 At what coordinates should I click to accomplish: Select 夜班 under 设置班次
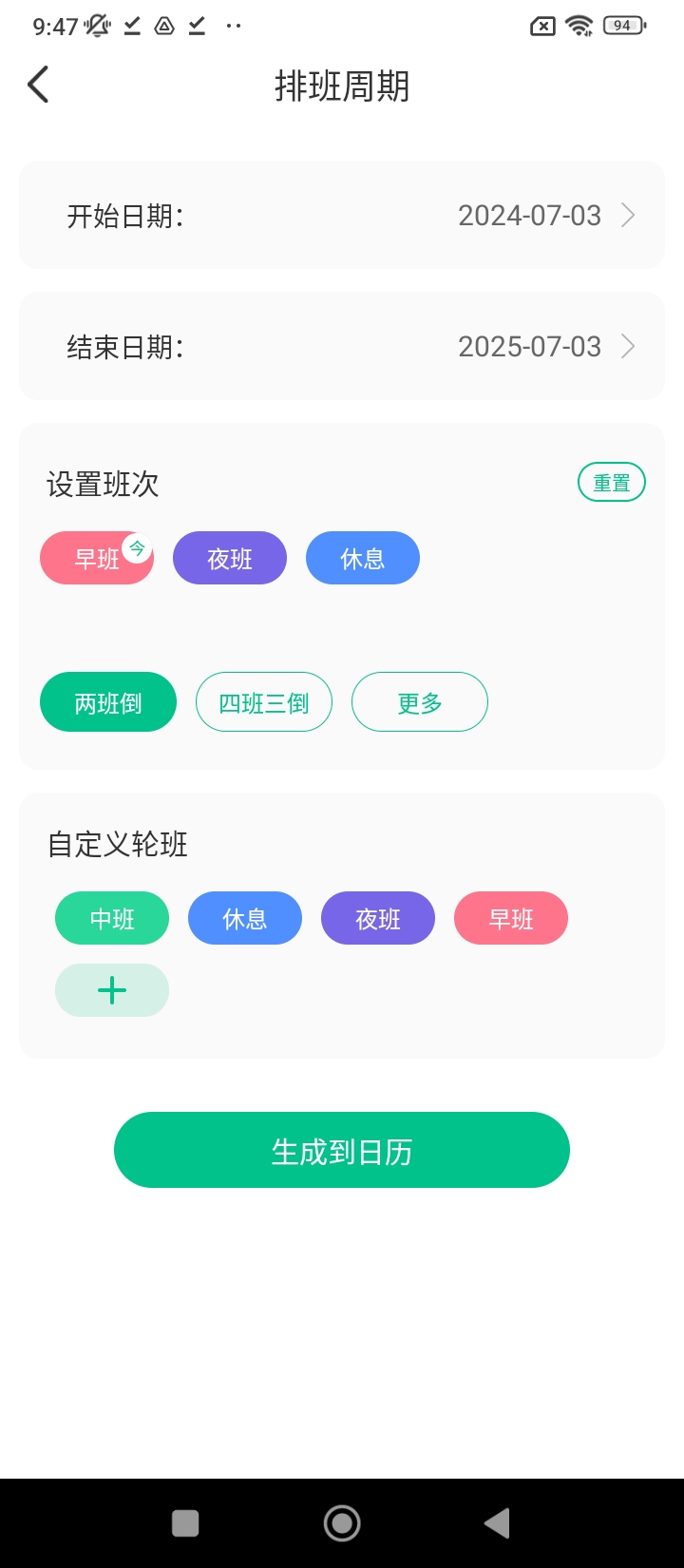click(x=230, y=559)
